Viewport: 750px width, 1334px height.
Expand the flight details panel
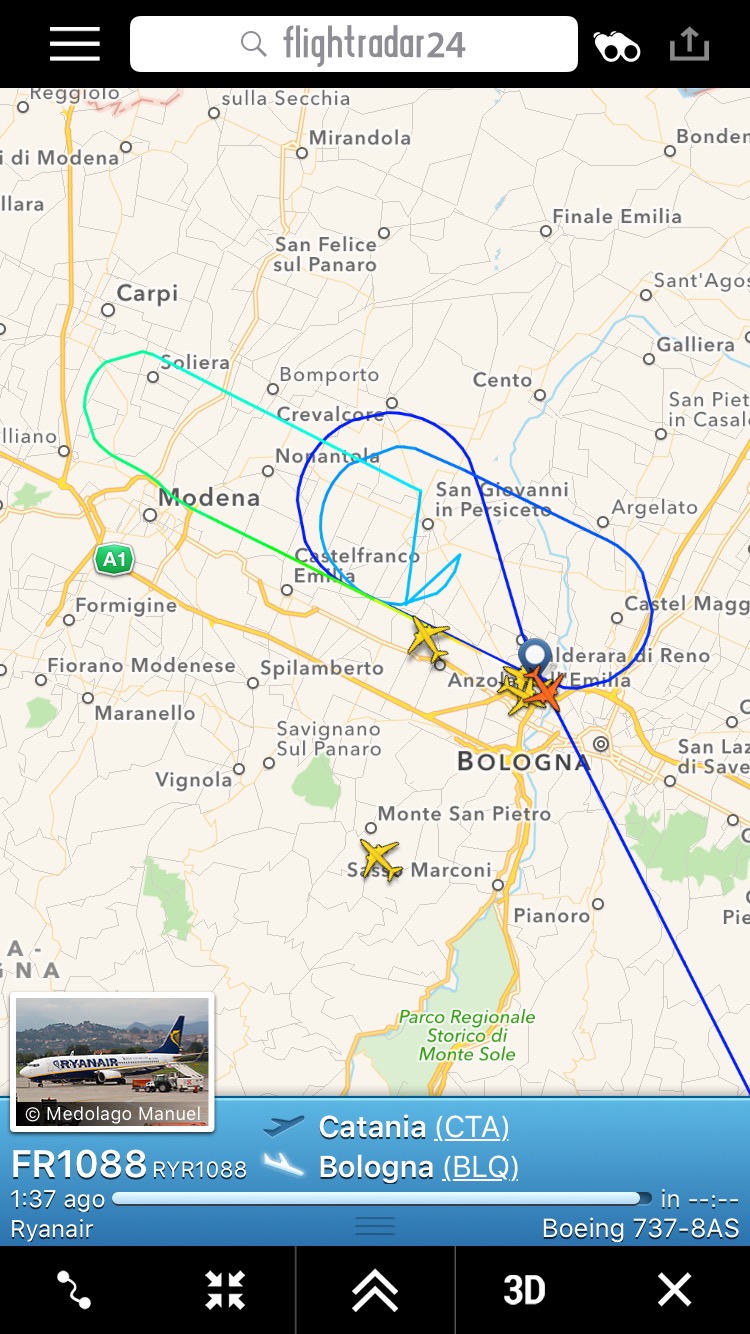click(x=375, y=1290)
